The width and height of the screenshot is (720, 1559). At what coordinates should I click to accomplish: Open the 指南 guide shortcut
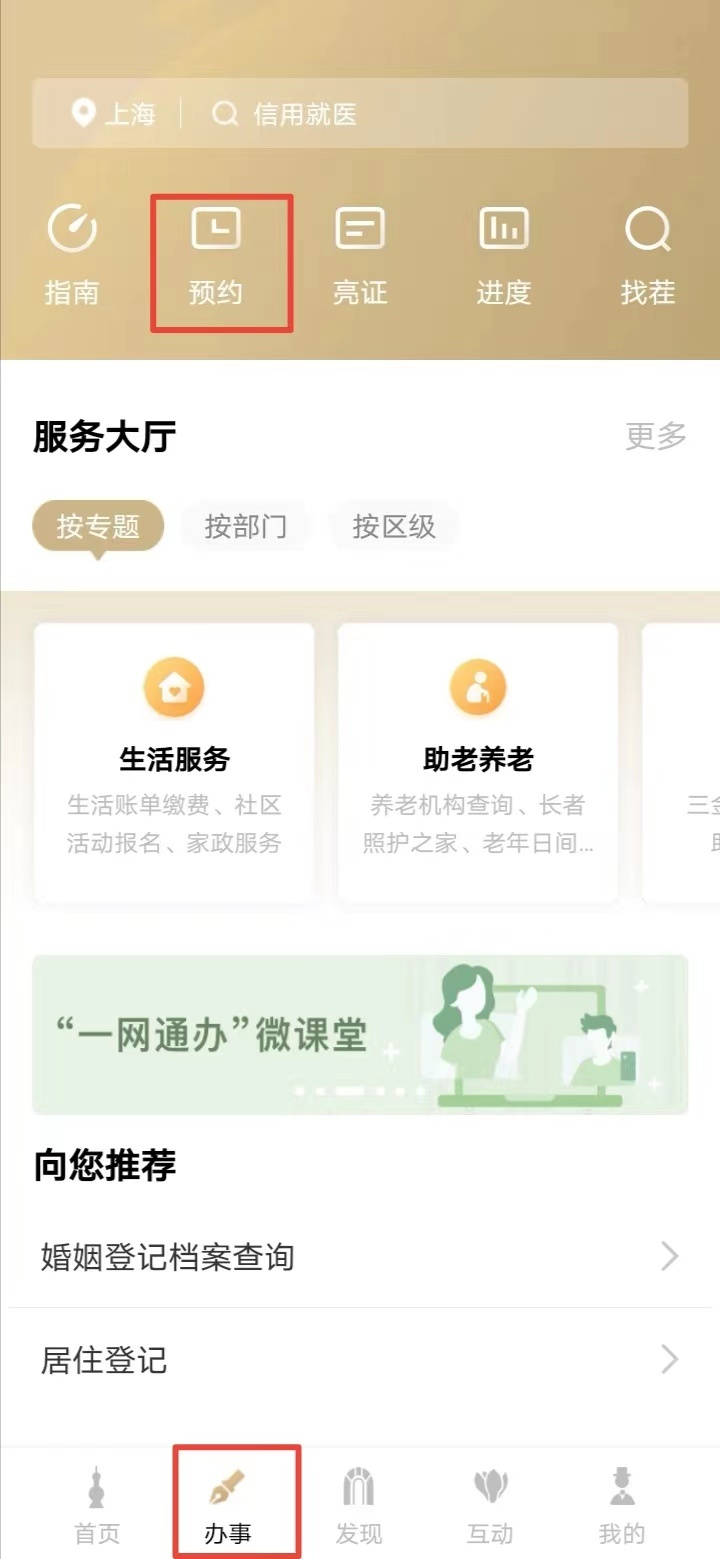click(x=72, y=256)
